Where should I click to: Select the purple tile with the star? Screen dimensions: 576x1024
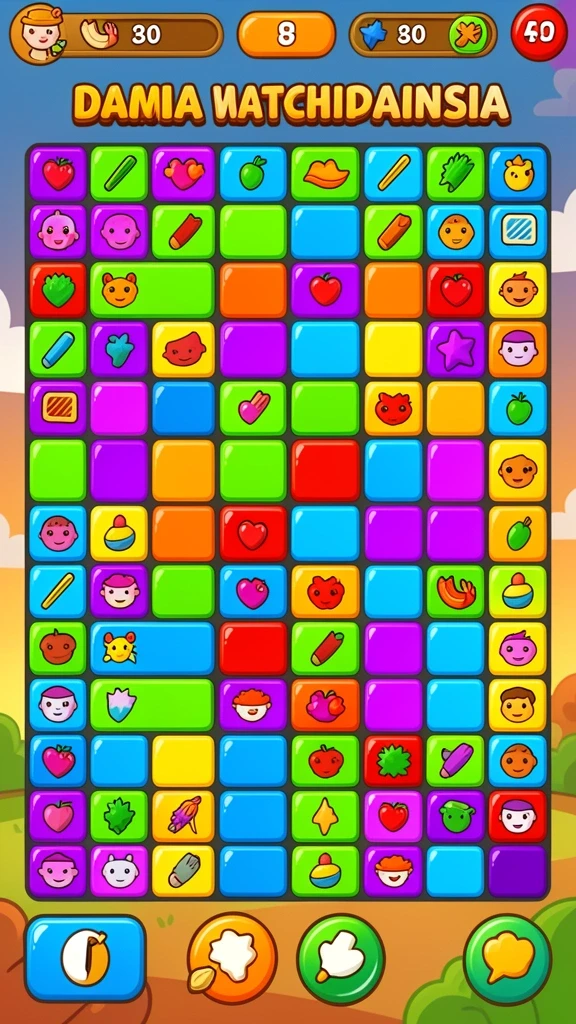[456, 349]
